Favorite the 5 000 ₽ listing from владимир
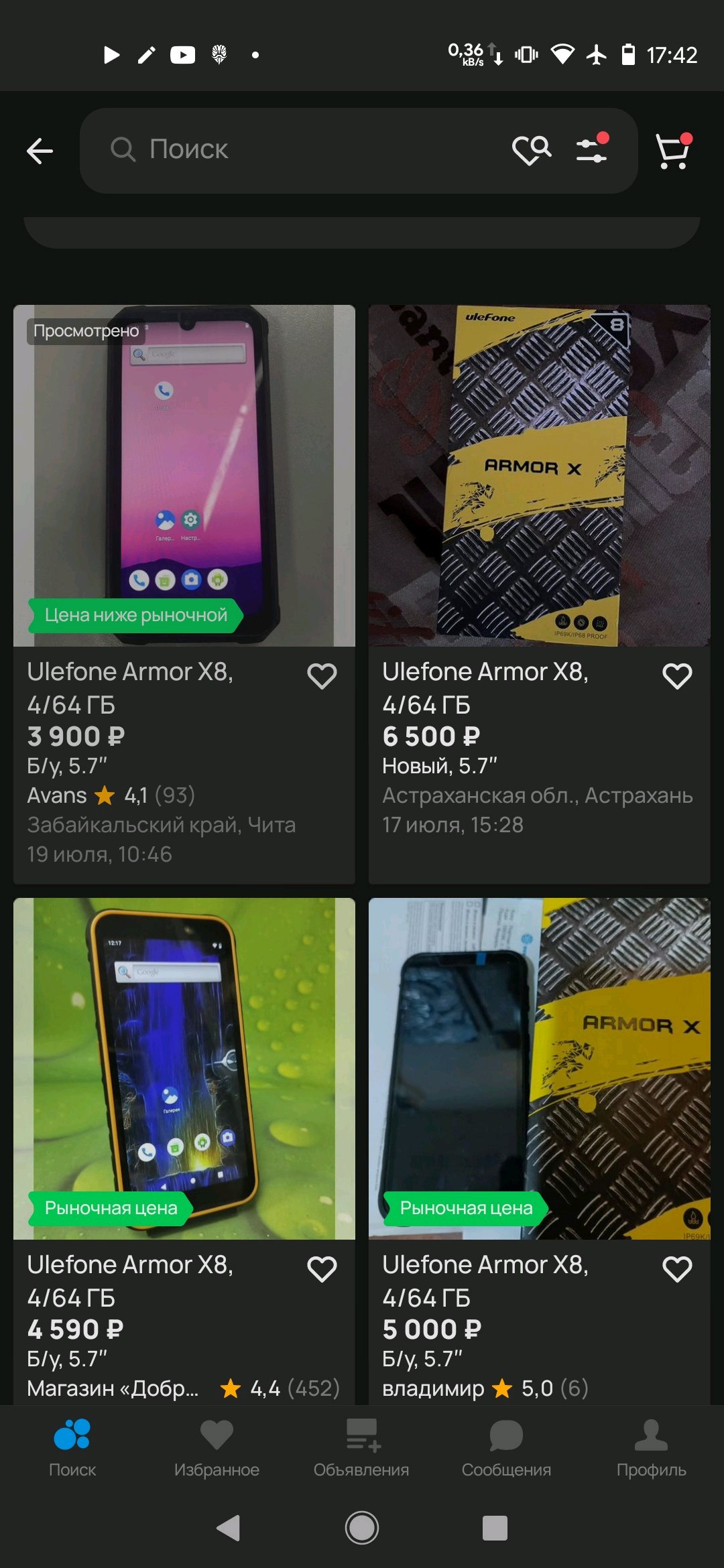Screen dimensions: 724x1568 coord(677,1269)
